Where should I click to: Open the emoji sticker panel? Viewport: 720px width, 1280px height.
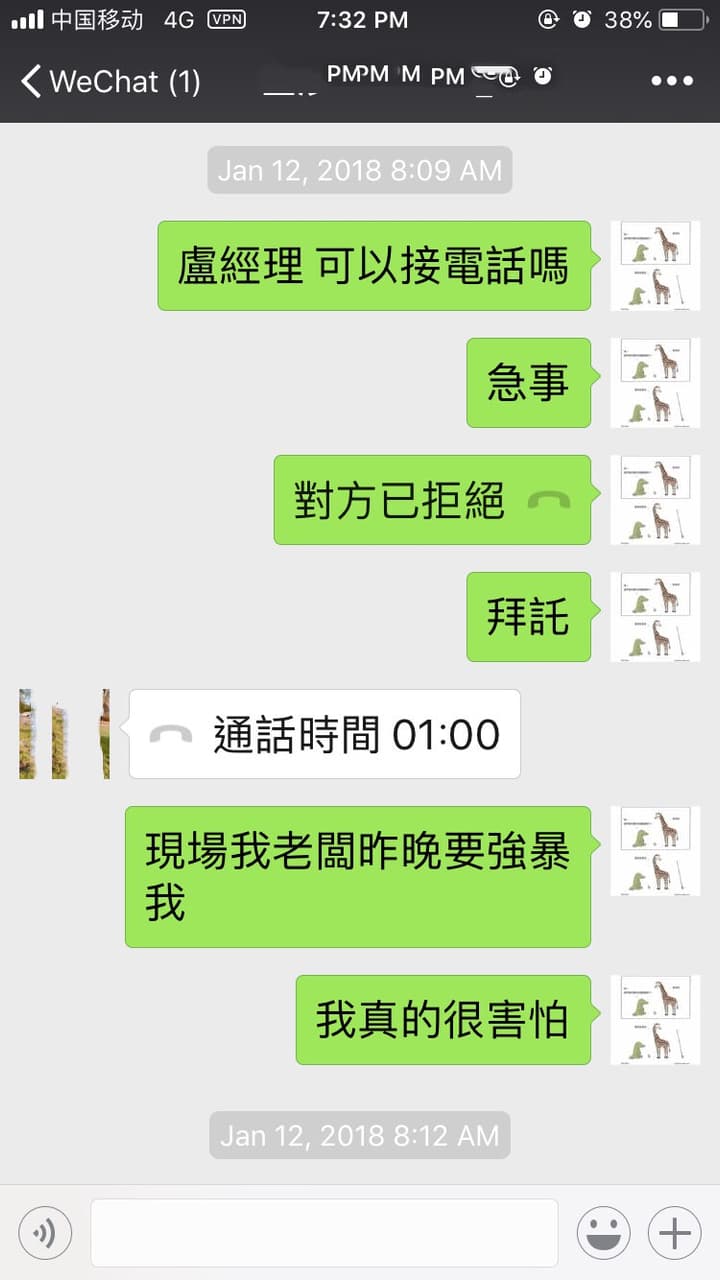[x=603, y=1232]
